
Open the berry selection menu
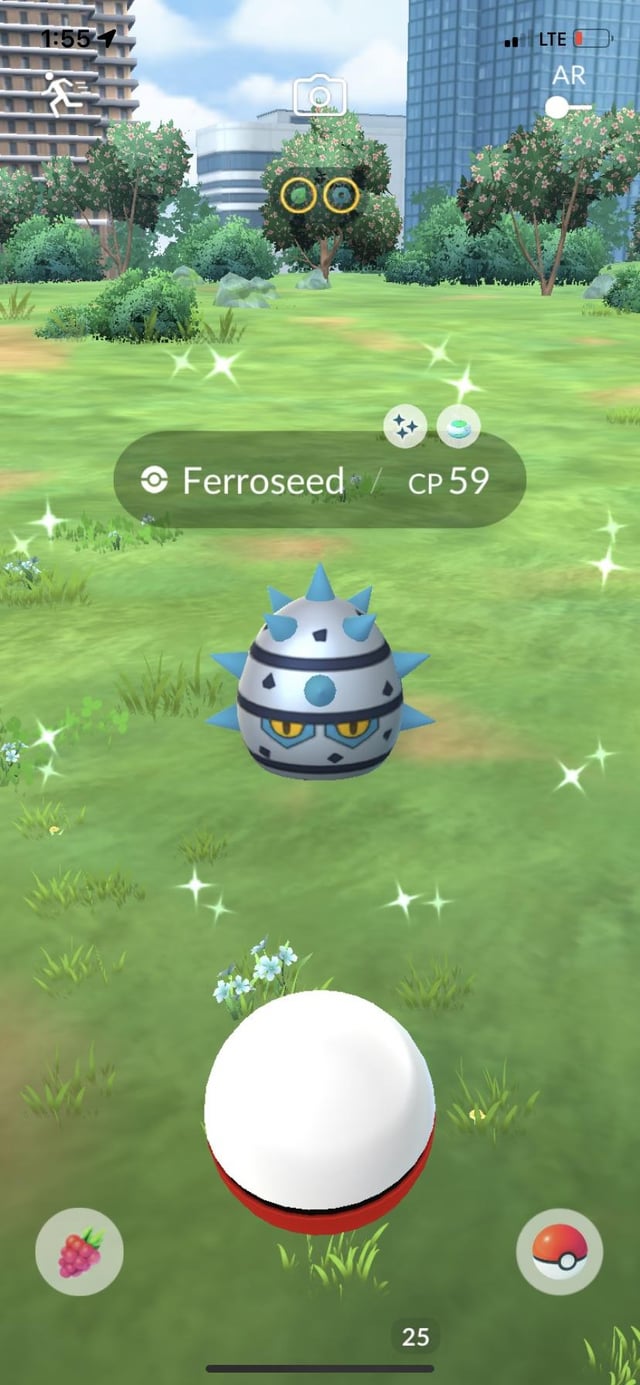click(79, 1251)
